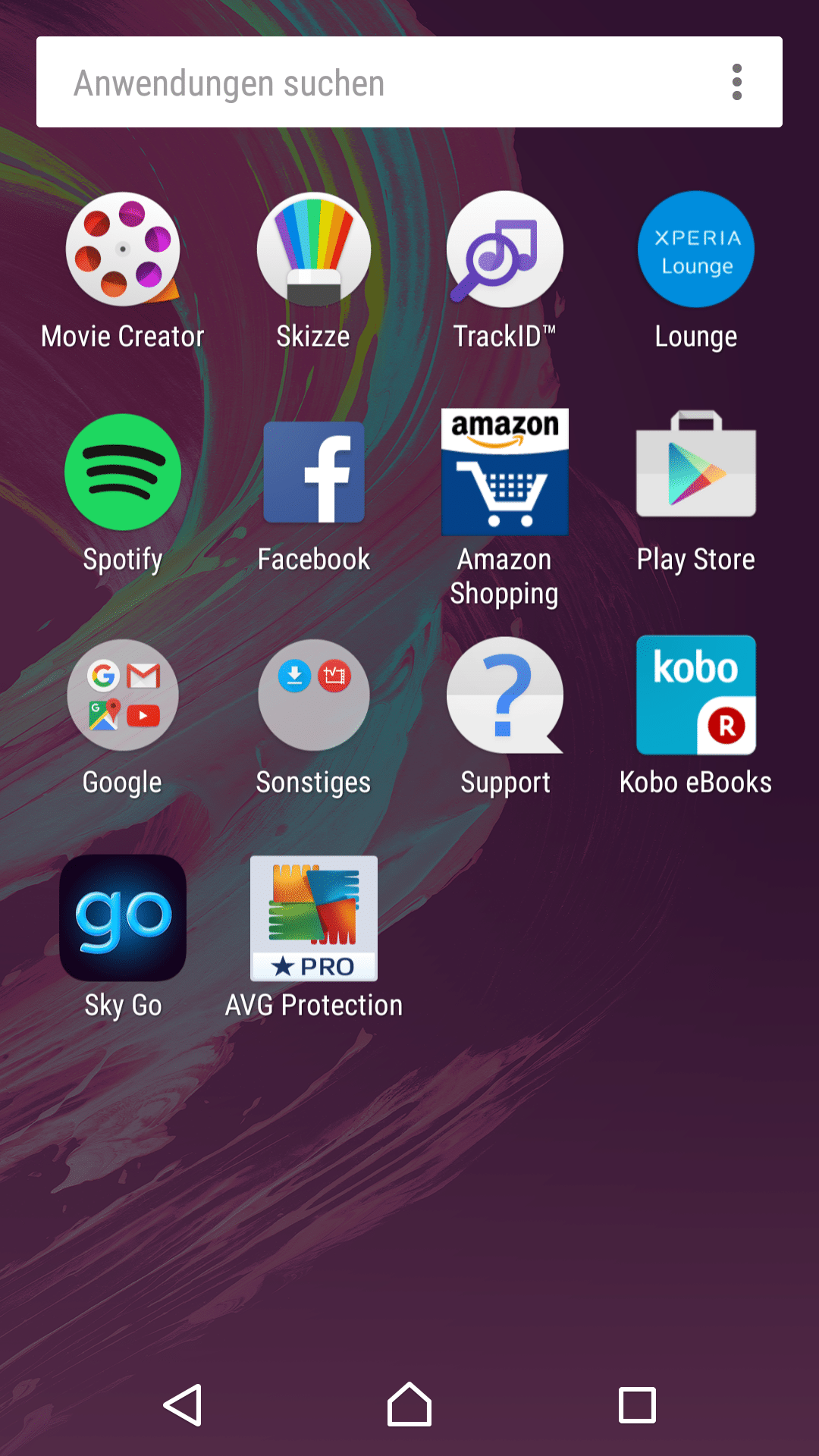Go to the home screen
Screen dimensions: 819x1456
409,1405
